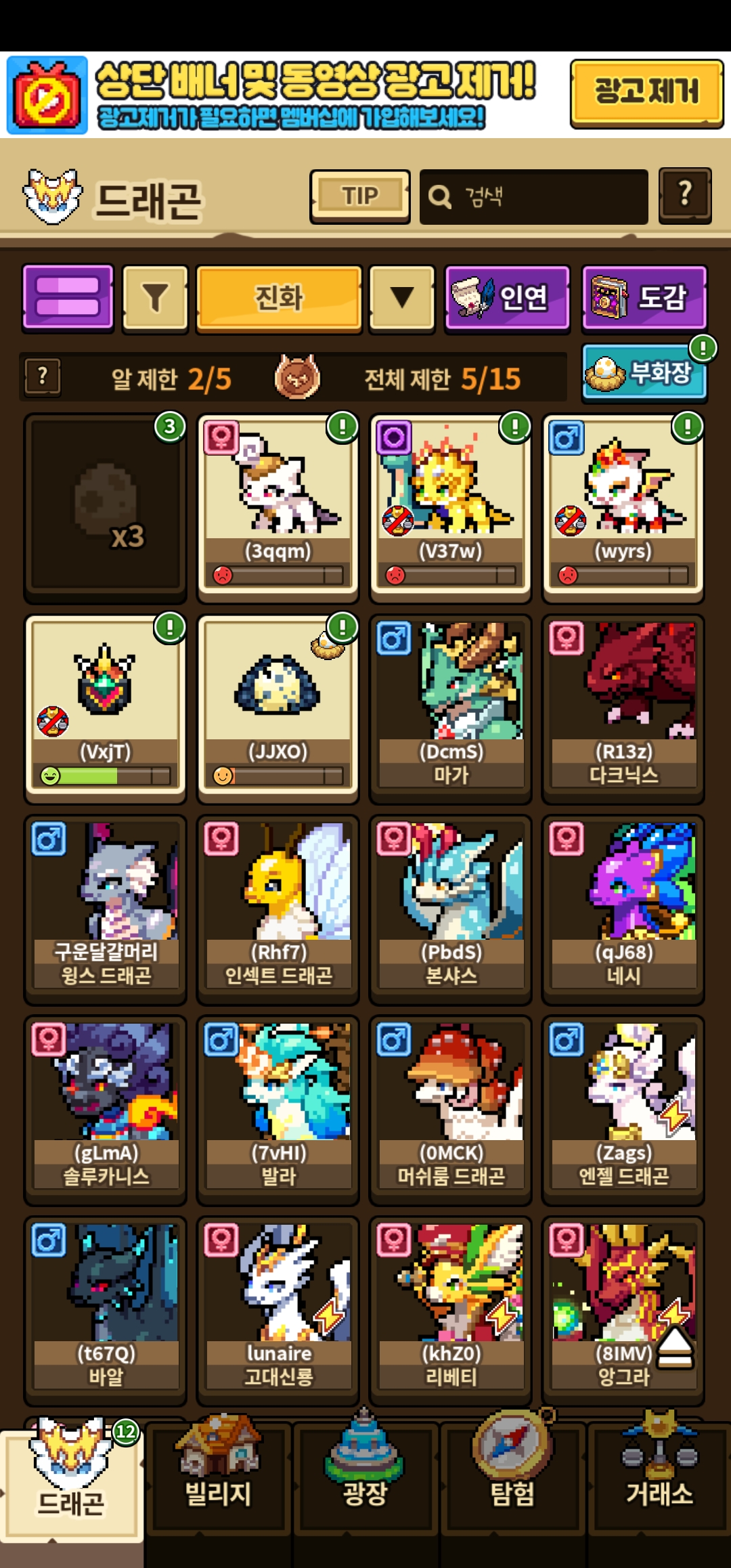The height and width of the screenshot is (1568, 731).
Task: Open the 인연 button
Action: pyautogui.click(x=507, y=298)
